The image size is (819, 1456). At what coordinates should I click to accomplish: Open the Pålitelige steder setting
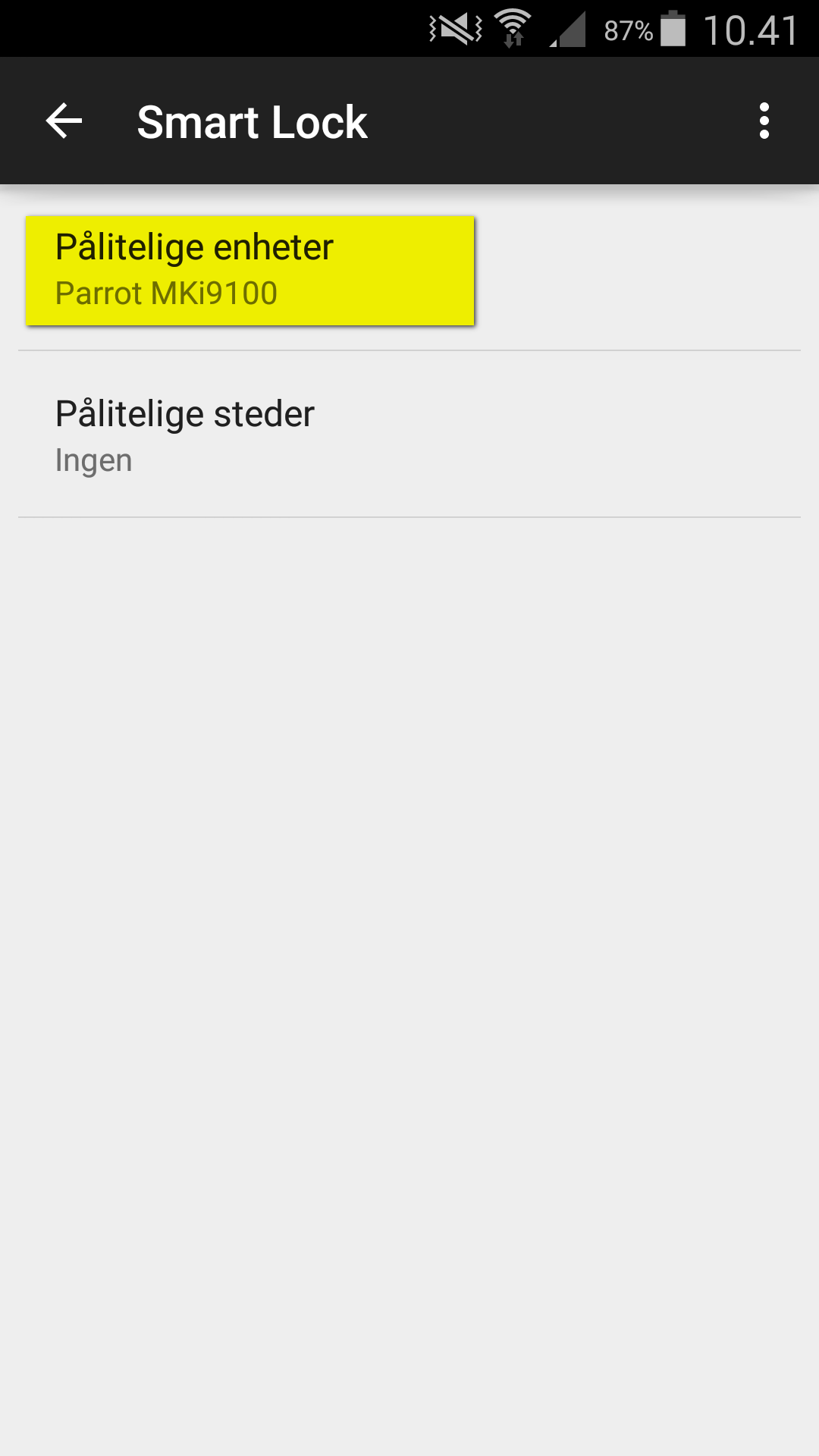[x=409, y=435]
